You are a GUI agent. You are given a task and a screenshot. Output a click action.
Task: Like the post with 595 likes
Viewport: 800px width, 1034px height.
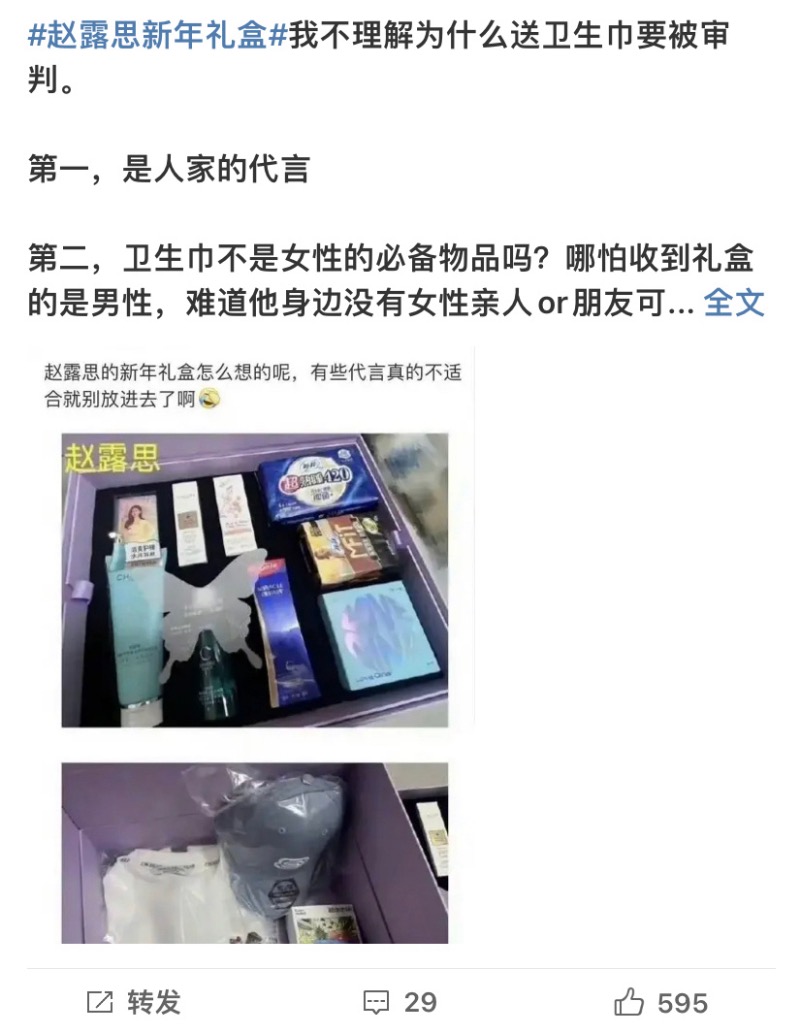pos(660,1002)
